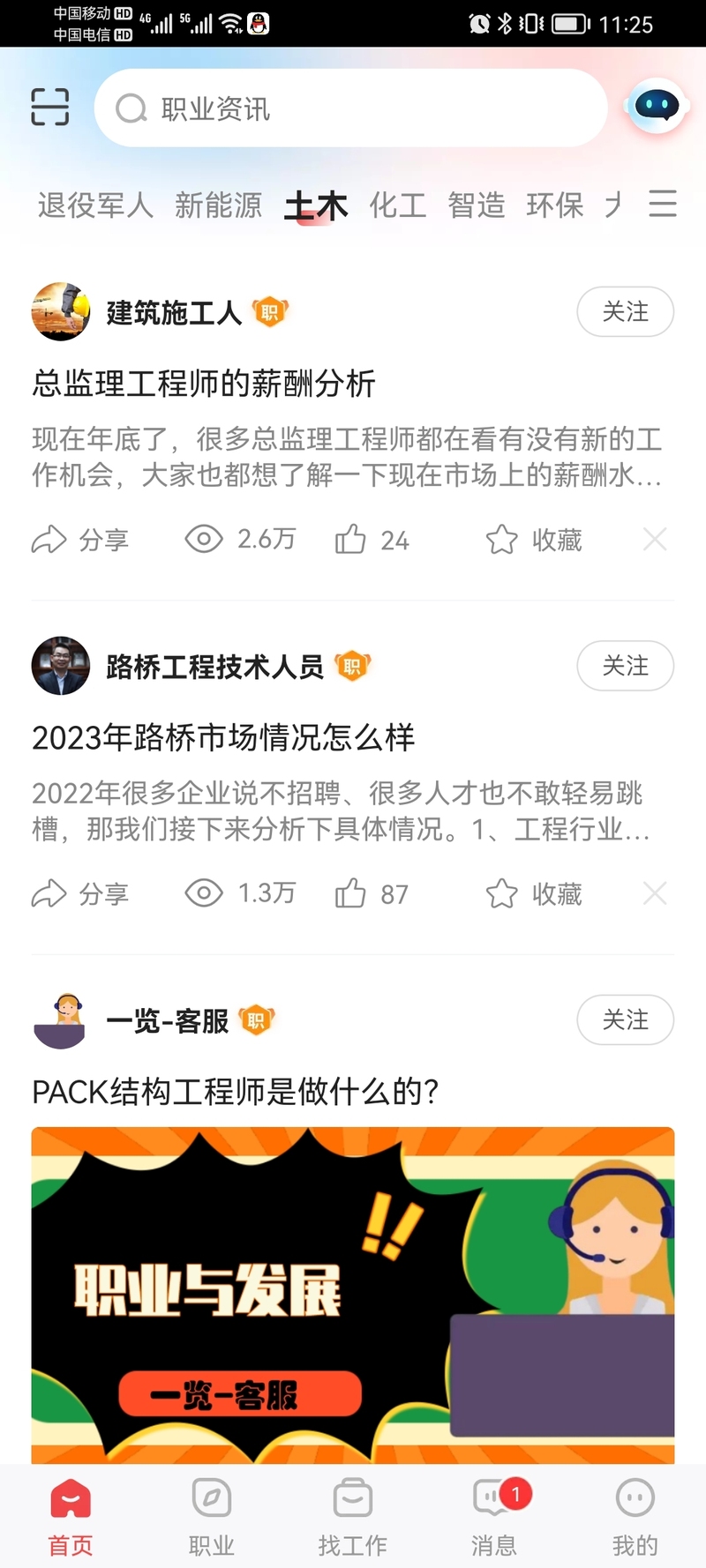Share the 总监理工程师的薪酬分析 post
Viewport: 706px width, 1568px height.
coord(80,539)
